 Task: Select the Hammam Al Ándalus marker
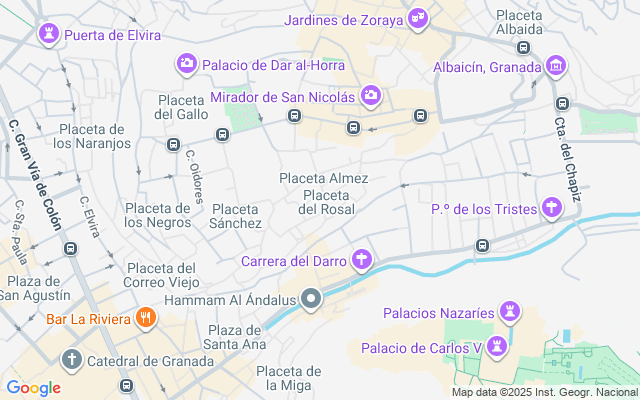(x=312, y=299)
